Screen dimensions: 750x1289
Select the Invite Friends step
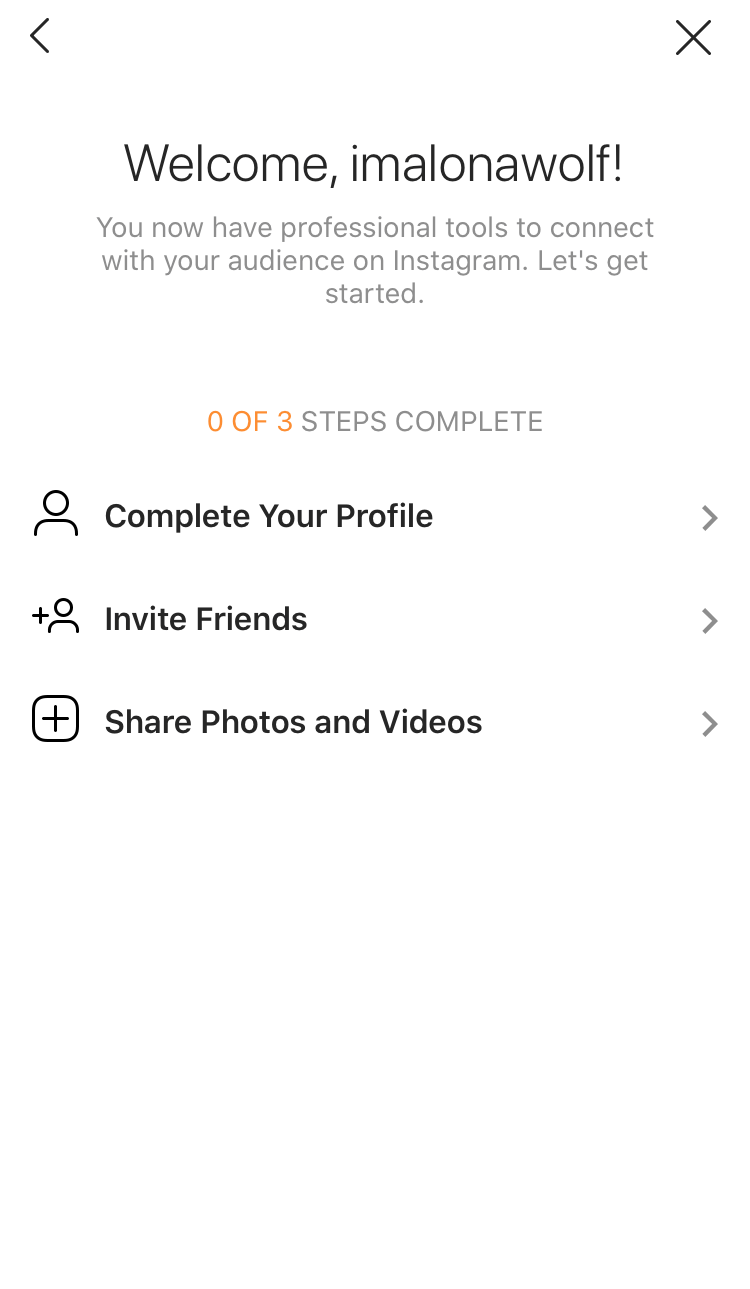click(x=375, y=619)
